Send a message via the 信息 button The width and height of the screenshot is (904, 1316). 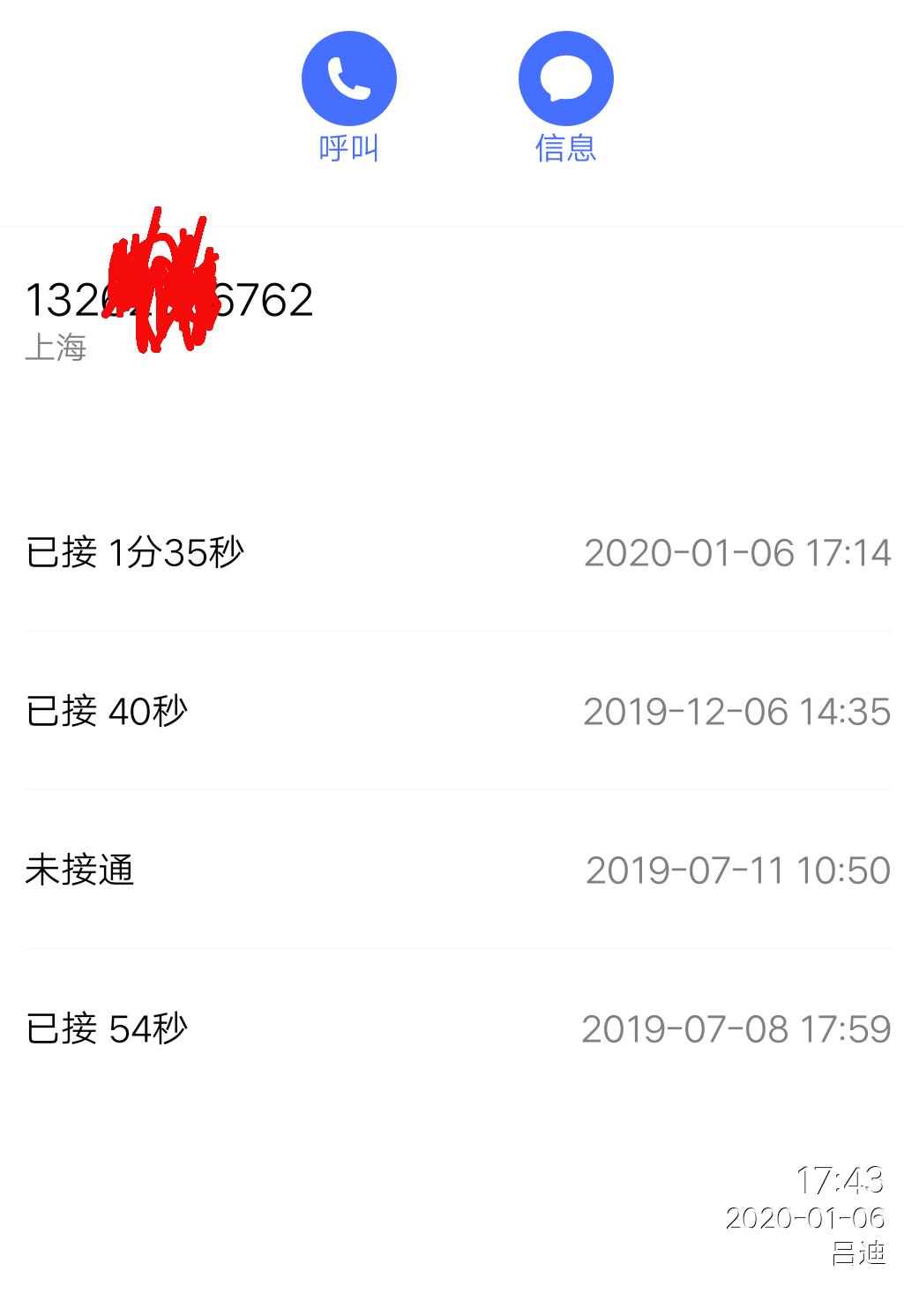click(x=565, y=79)
